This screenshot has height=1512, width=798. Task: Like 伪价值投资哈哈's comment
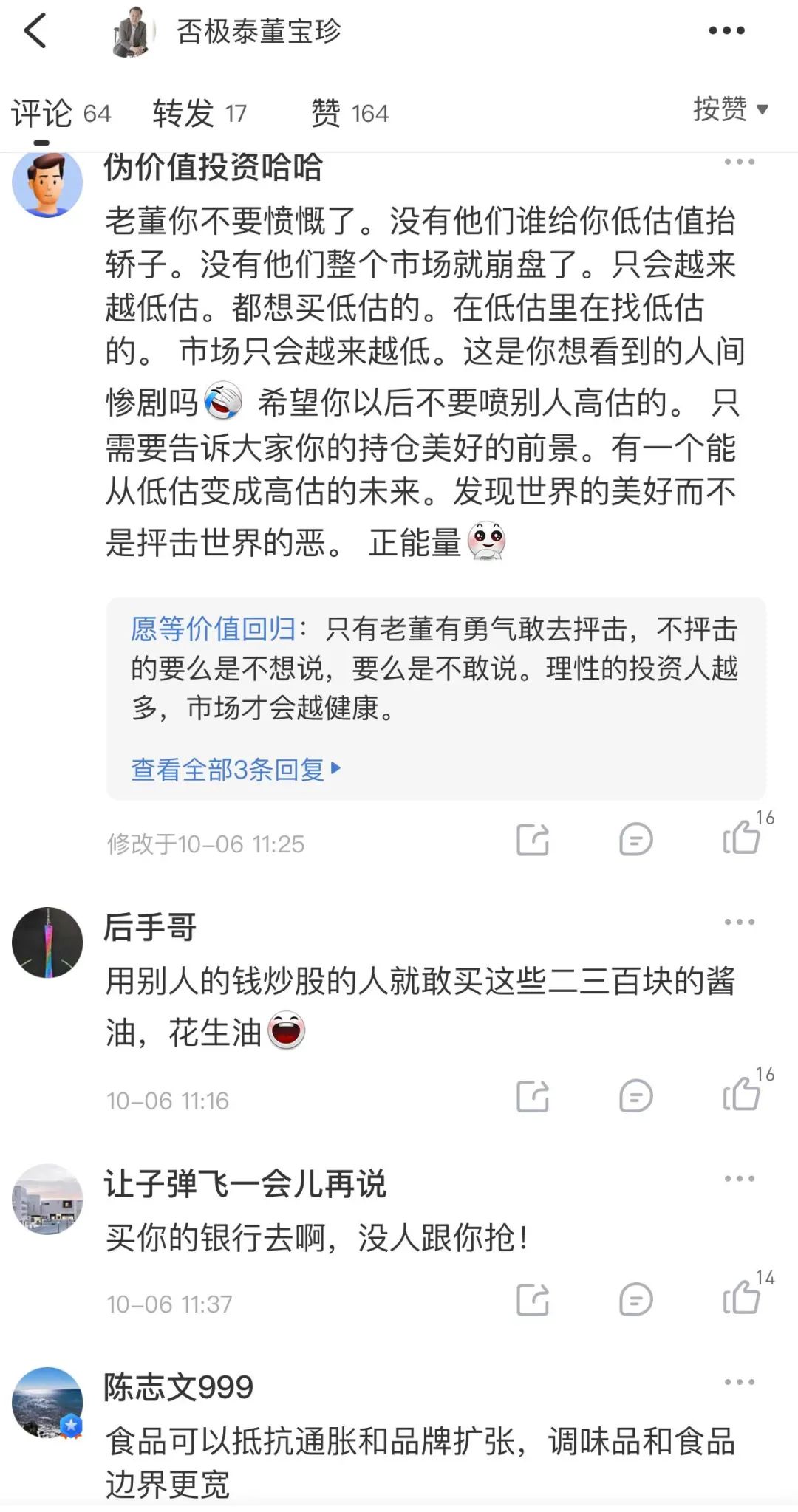[x=741, y=839]
